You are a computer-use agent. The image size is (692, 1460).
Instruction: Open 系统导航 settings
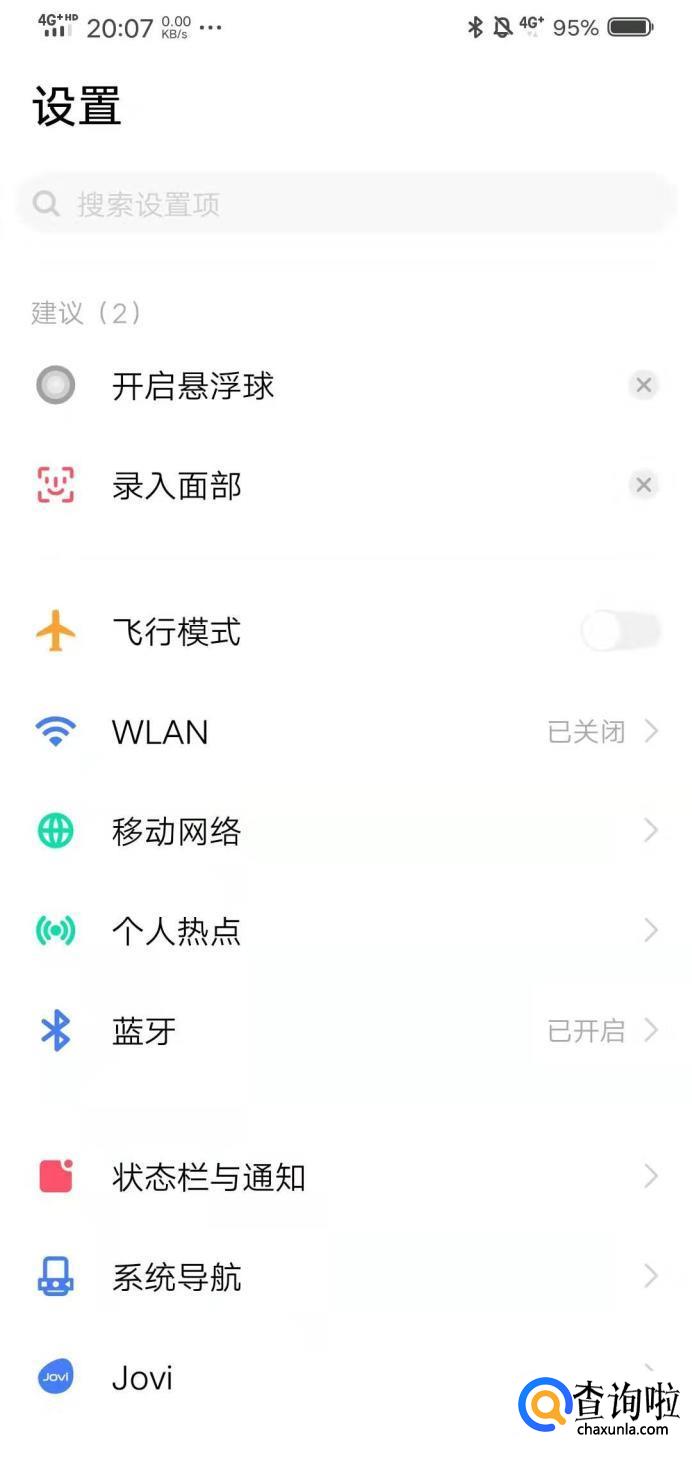(x=346, y=1277)
